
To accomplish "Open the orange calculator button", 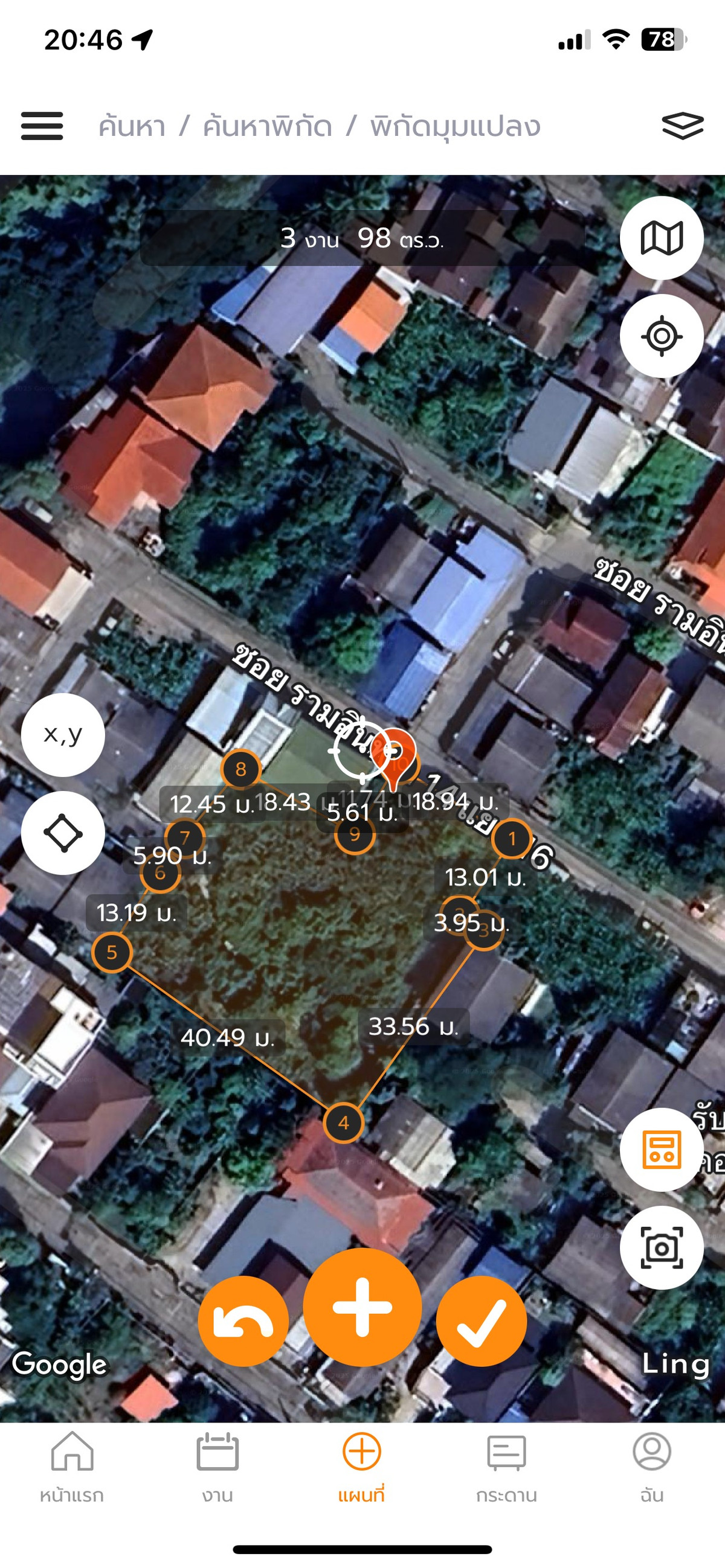I will pos(661,1149).
